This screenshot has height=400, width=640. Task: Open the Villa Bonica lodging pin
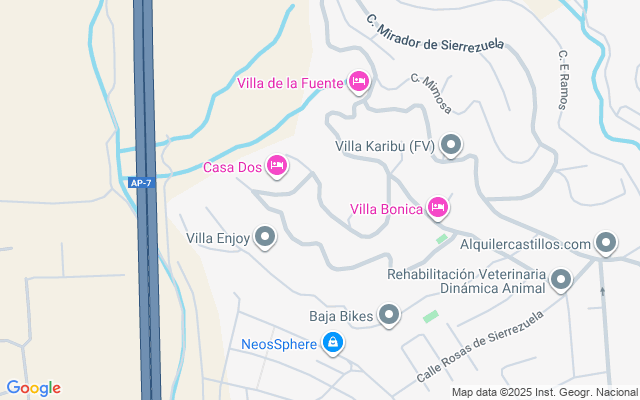[x=437, y=208]
